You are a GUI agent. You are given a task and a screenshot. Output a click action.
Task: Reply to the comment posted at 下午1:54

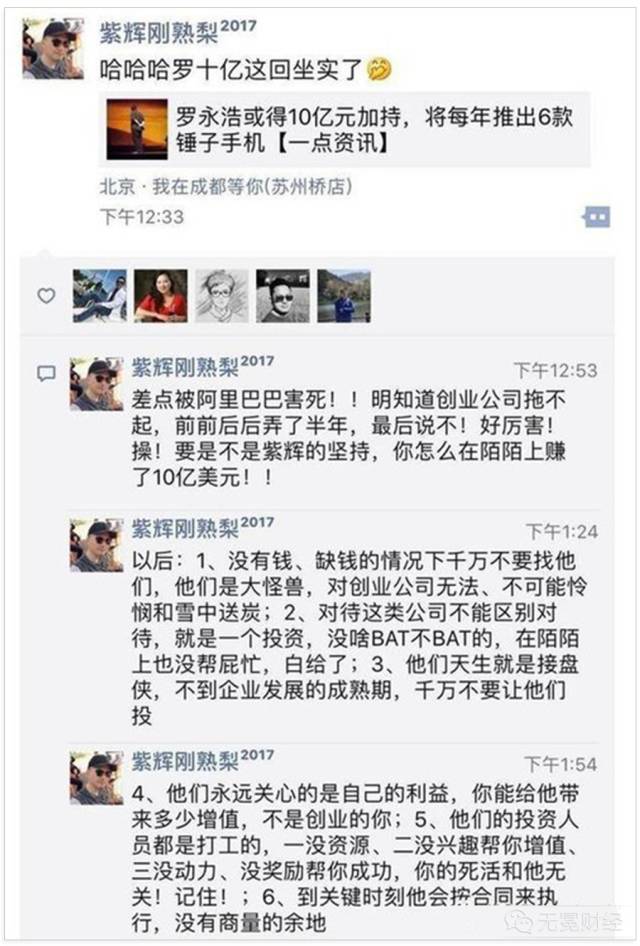pos(340,848)
